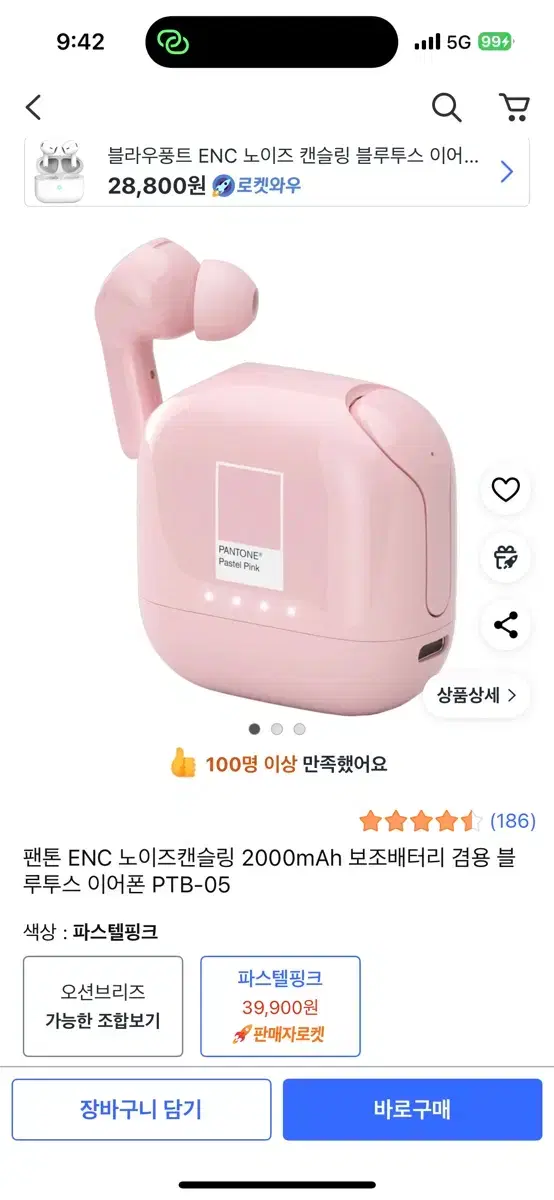554x1200 pixels.
Task: Add product to wishlist with heart icon
Action: click(506, 490)
